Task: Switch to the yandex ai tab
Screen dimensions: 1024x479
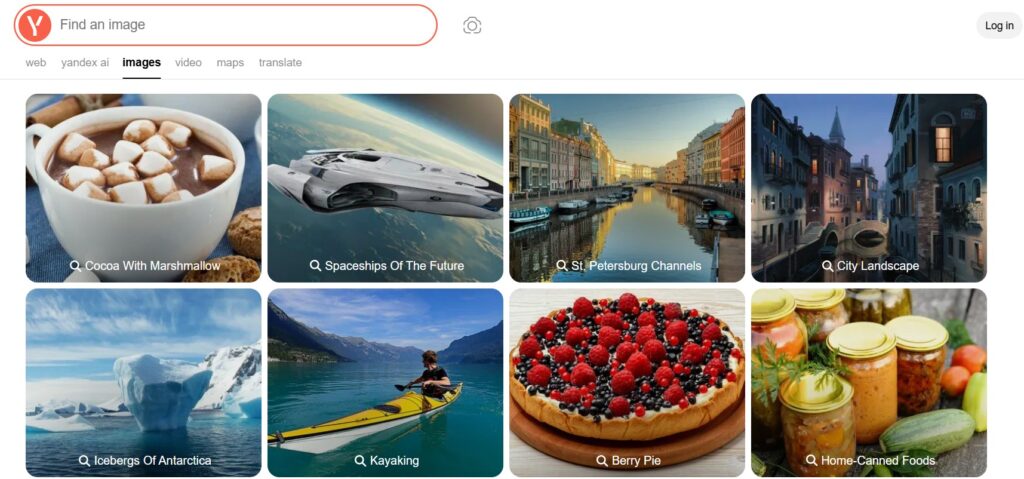Action: [85, 62]
